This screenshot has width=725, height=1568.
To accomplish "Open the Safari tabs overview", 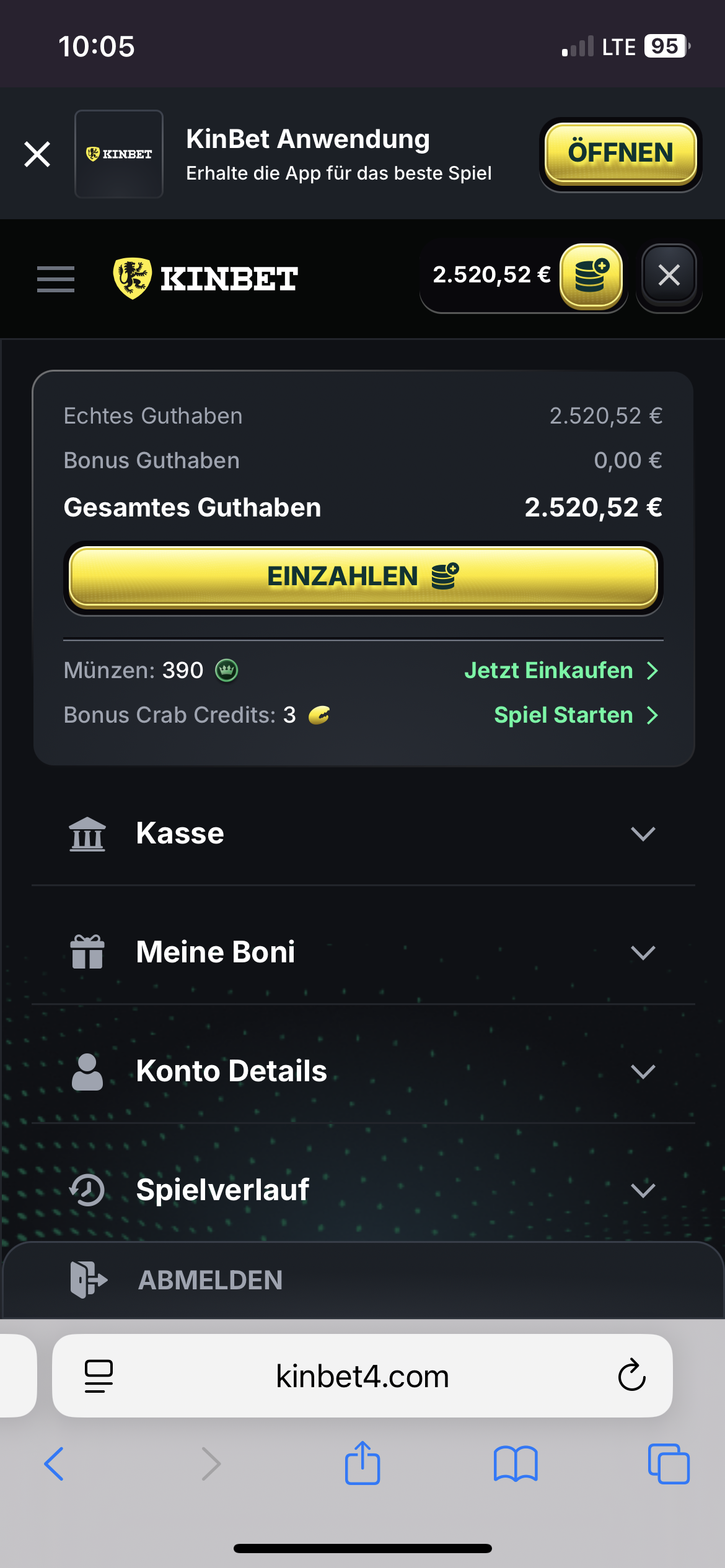I will pos(668,1464).
